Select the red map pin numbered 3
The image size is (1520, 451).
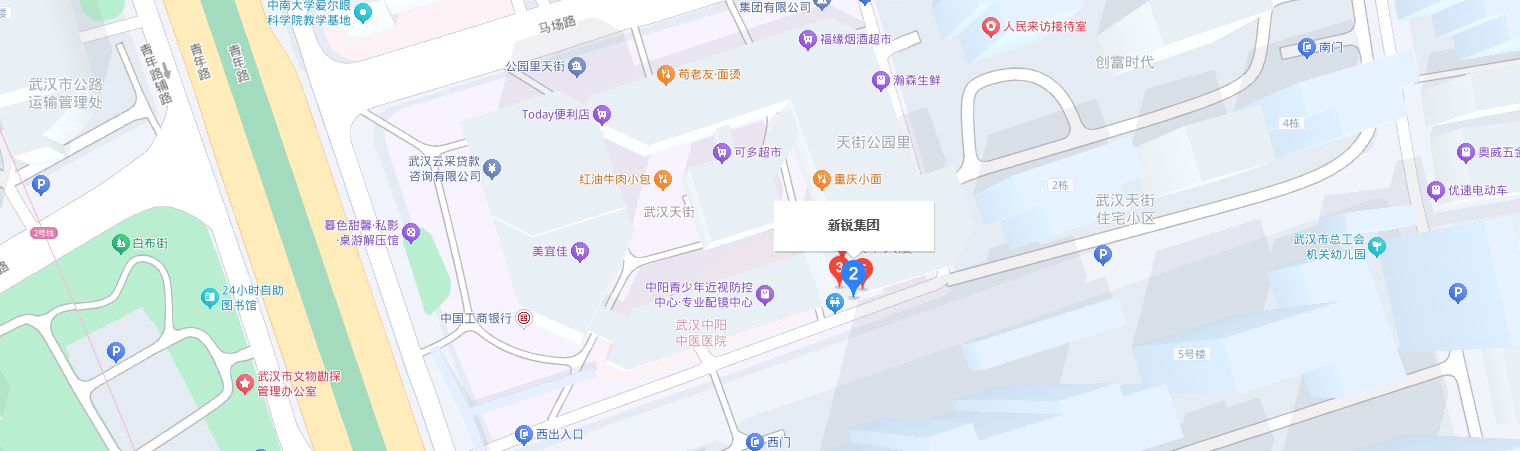pyautogui.click(x=838, y=268)
